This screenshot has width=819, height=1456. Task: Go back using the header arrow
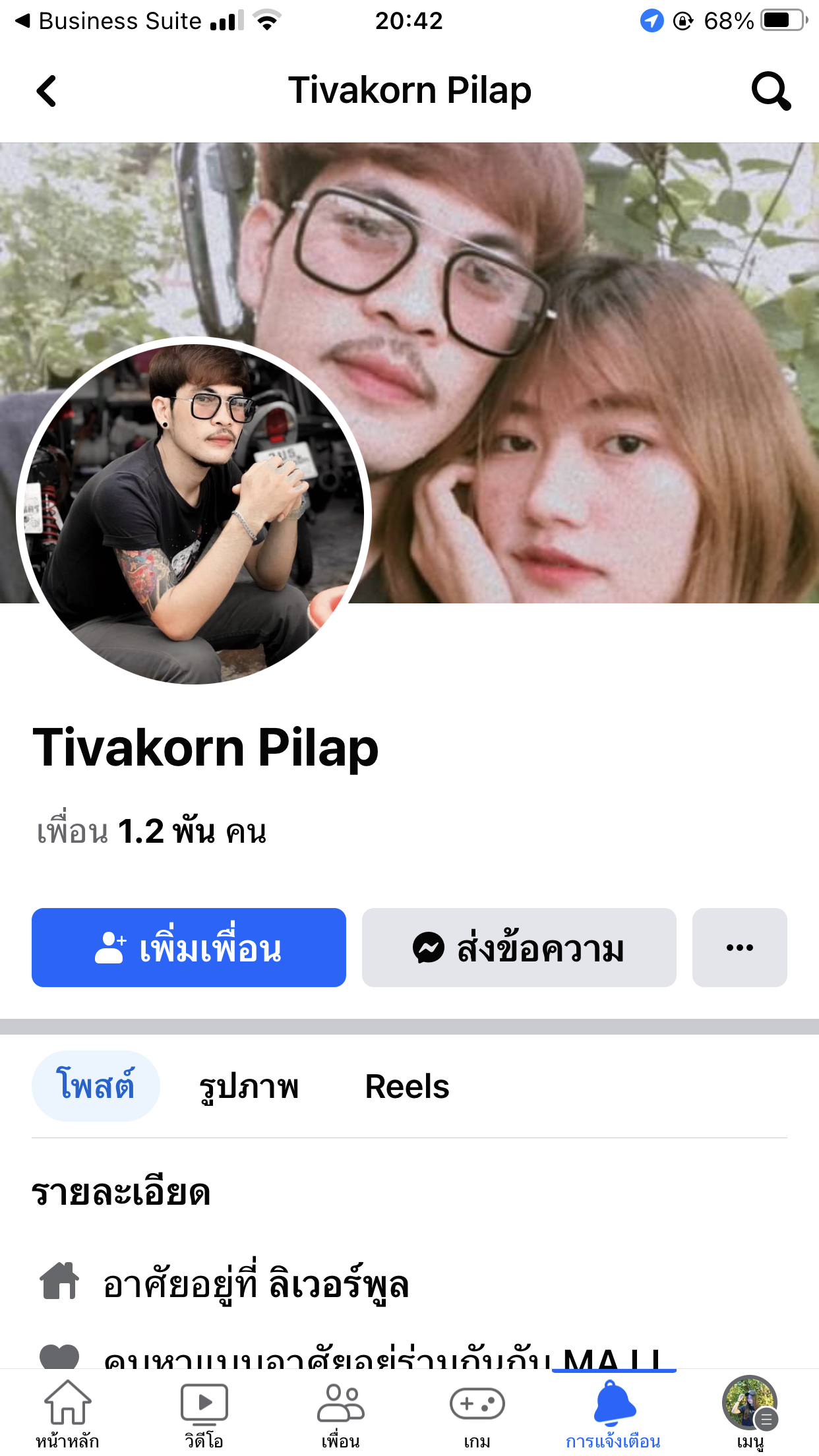click(x=46, y=91)
